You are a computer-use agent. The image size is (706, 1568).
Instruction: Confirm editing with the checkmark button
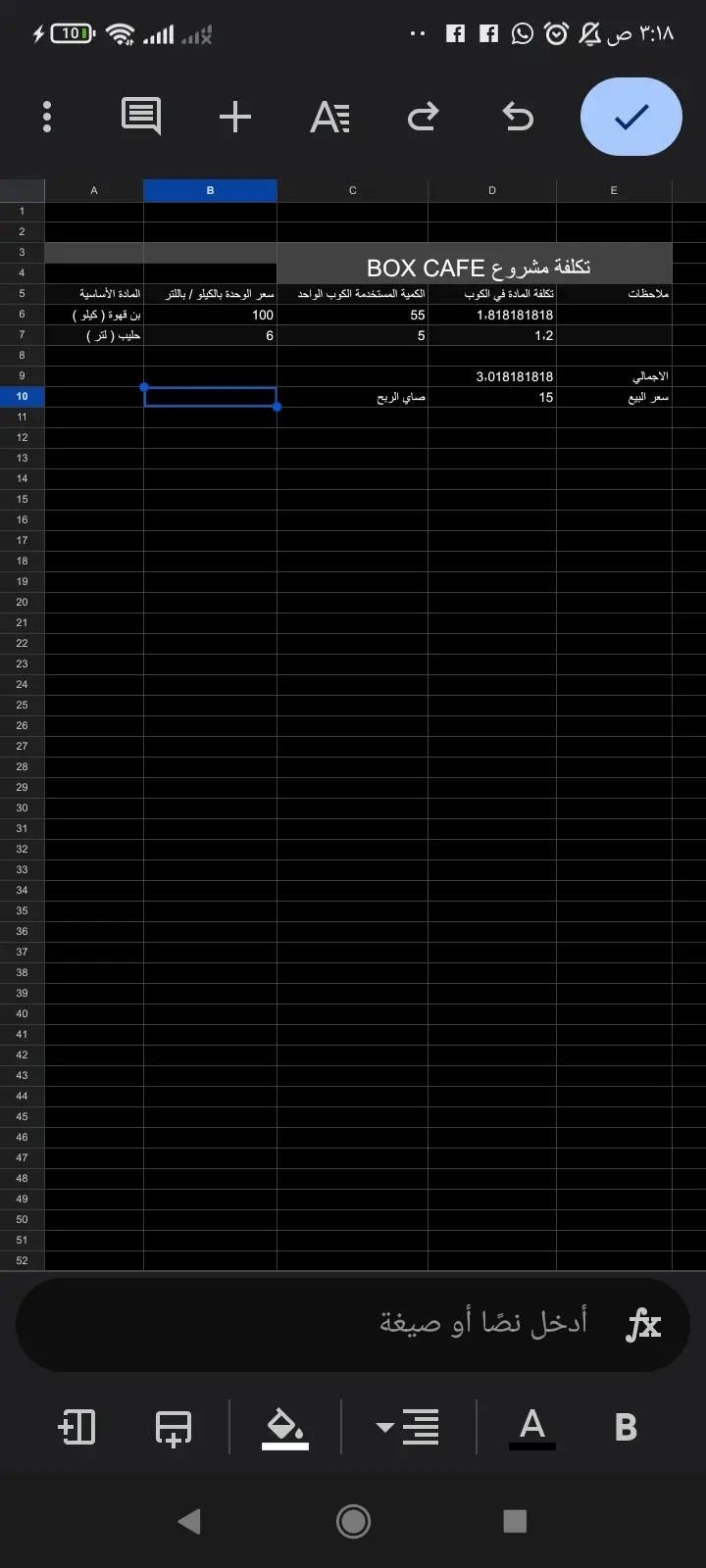(x=631, y=118)
